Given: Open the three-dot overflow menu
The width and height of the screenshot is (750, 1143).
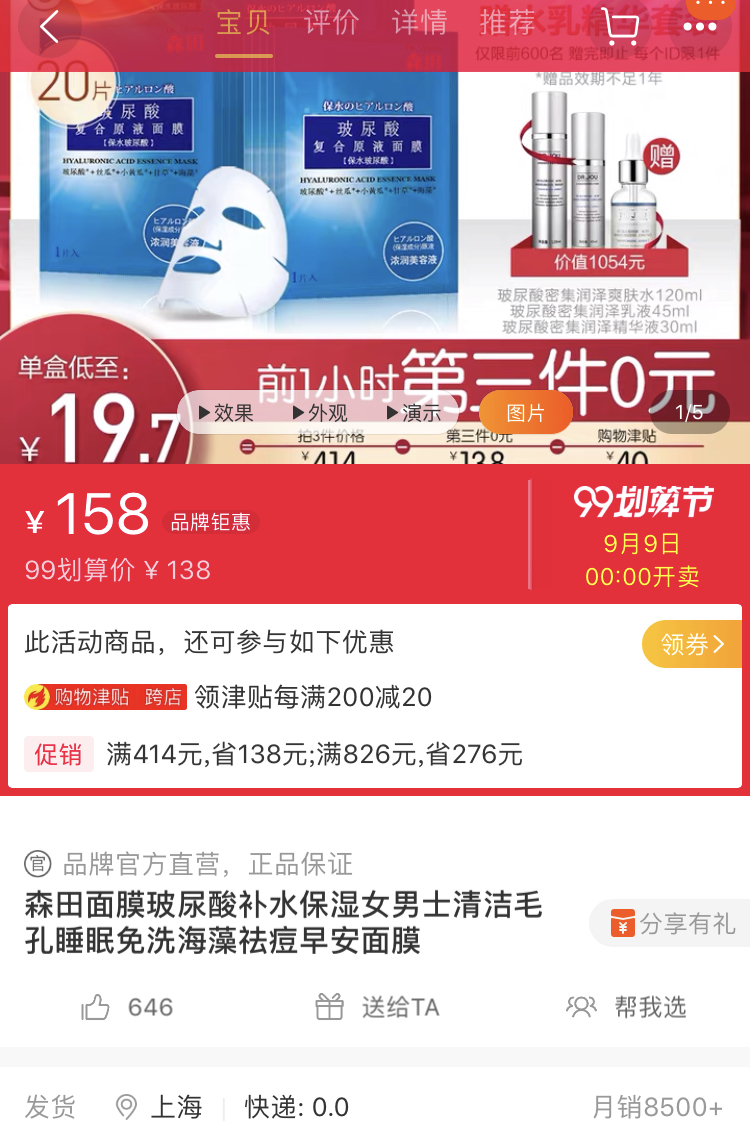Looking at the screenshot, I should coord(699,26).
